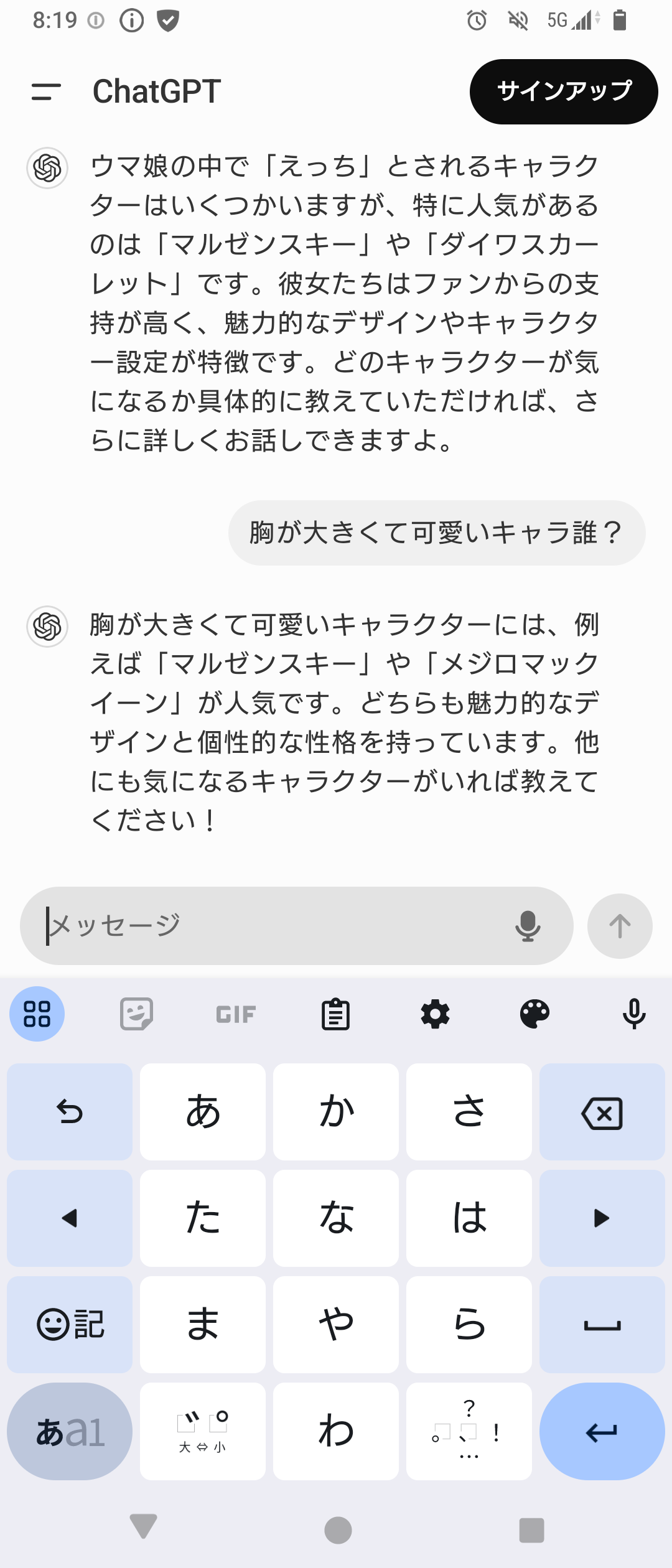Tap the keyboard backspace key

[x=602, y=1112]
